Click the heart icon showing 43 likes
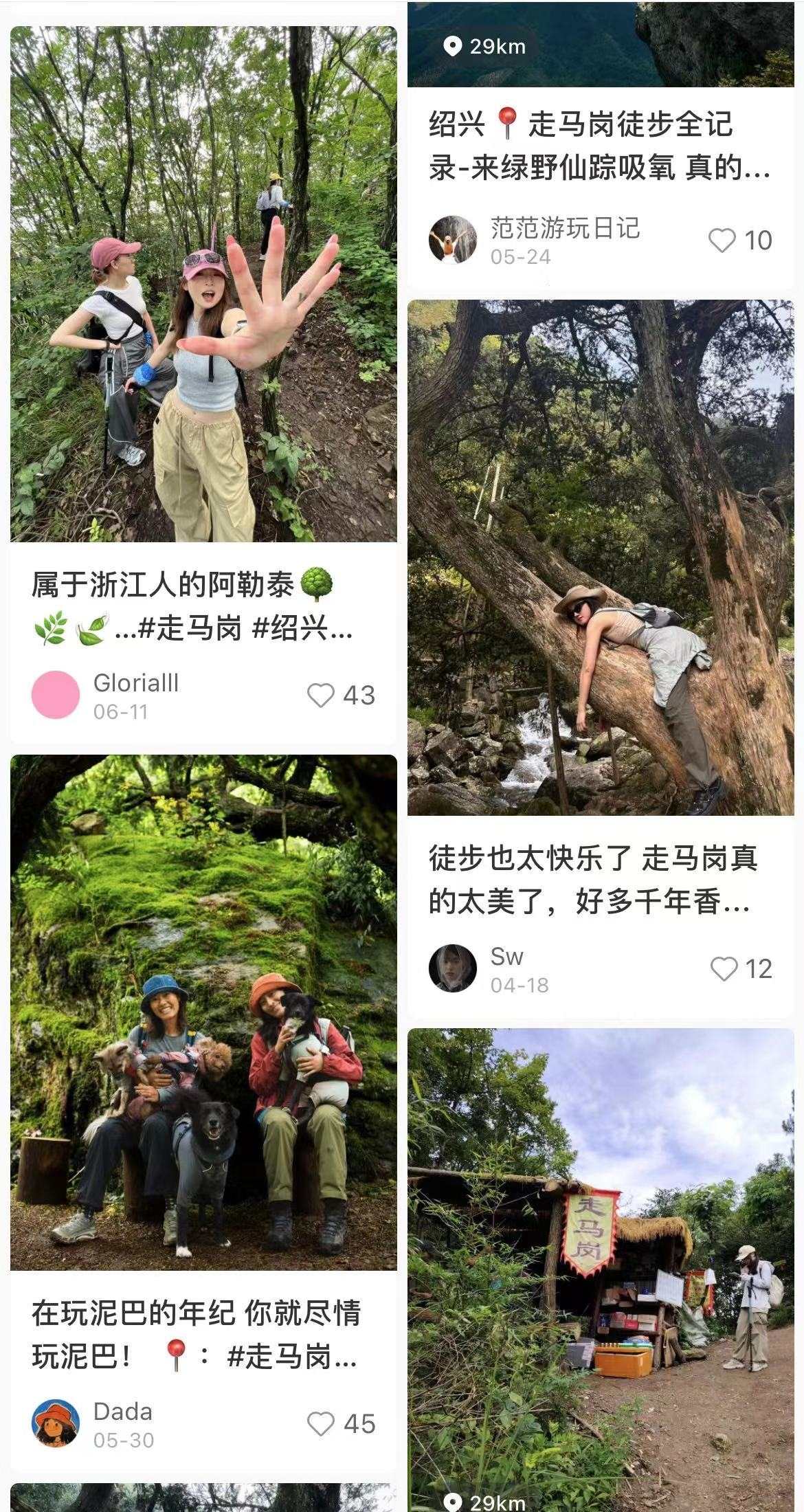The height and width of the screenshot is (1512, 804). (x=320, y=694)
